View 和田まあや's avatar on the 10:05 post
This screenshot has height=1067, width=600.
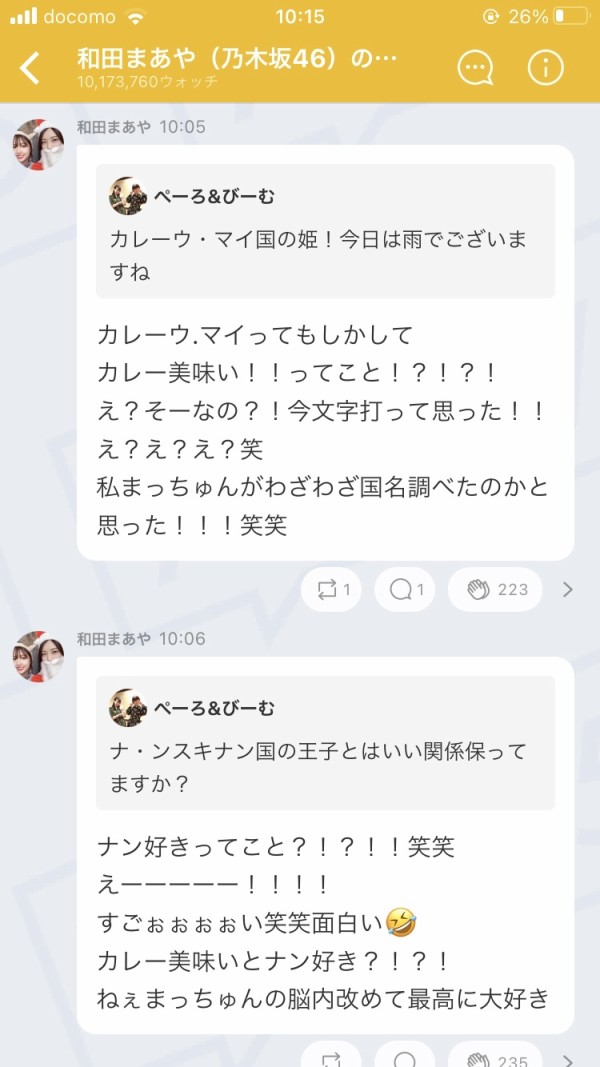coord(38,145)
